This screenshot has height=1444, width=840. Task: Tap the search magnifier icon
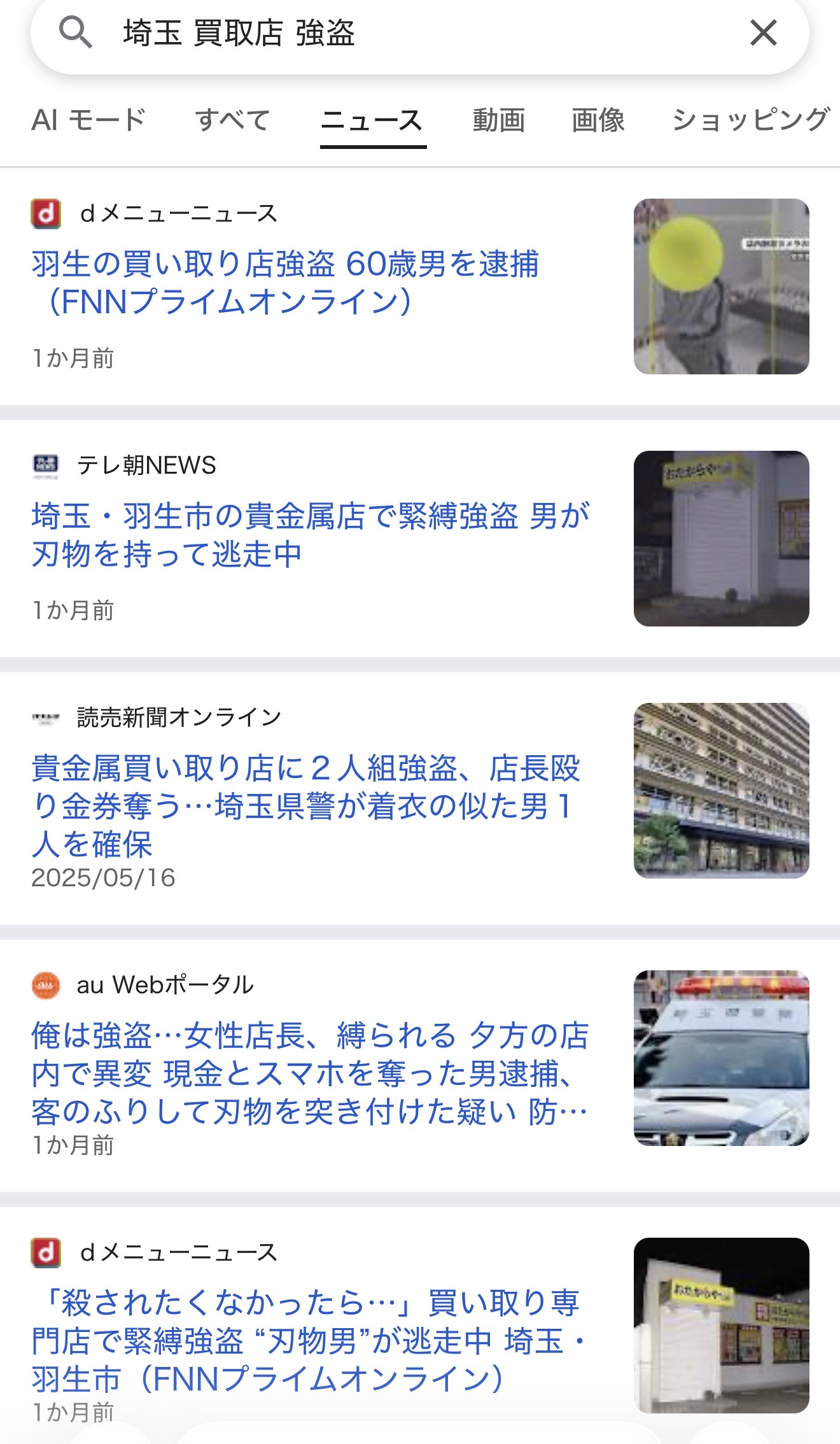tap(75, 32)
